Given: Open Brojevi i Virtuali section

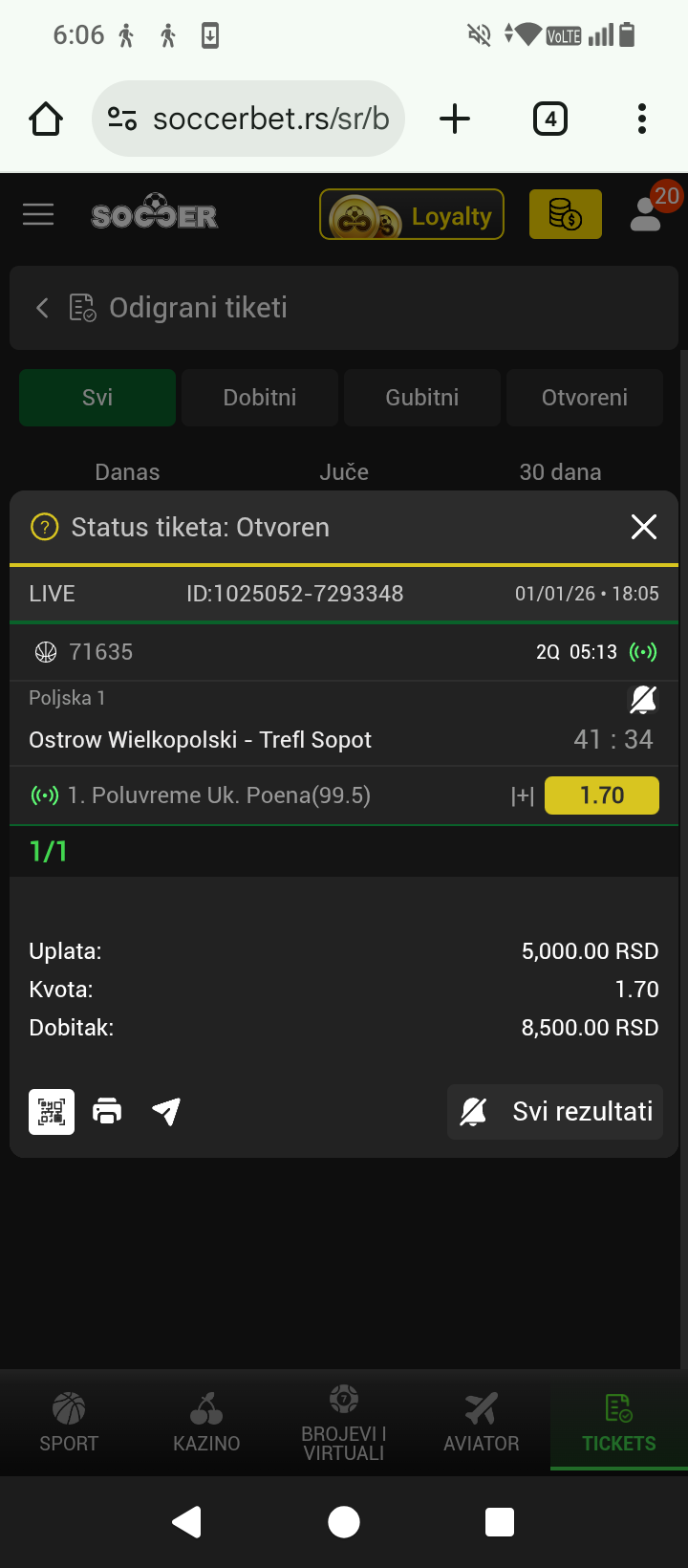Looking at the screenshot, I should (344, 1423).
